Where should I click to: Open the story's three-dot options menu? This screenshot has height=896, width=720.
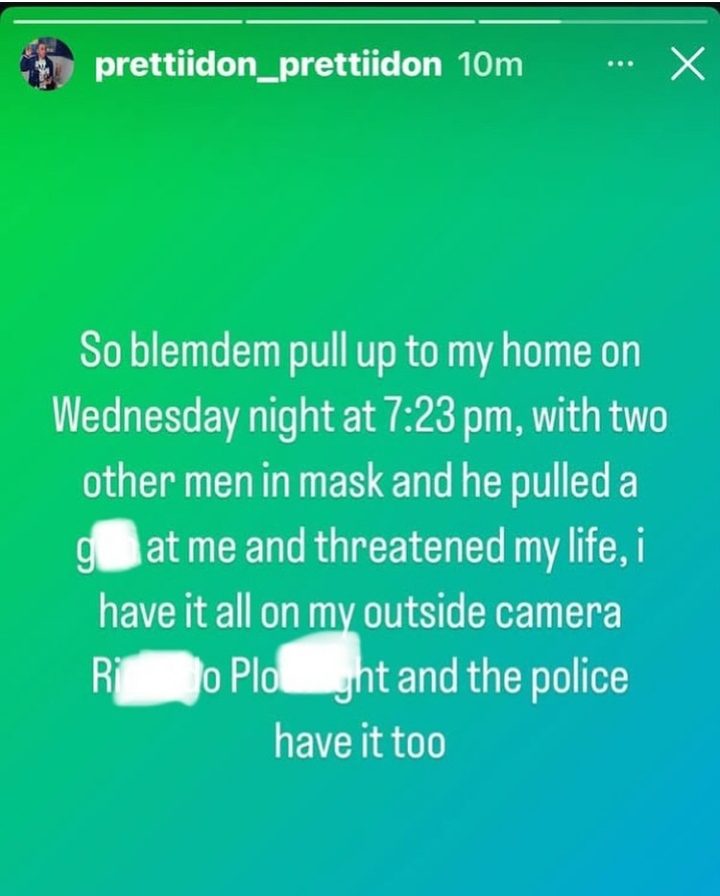pos(620,65)
